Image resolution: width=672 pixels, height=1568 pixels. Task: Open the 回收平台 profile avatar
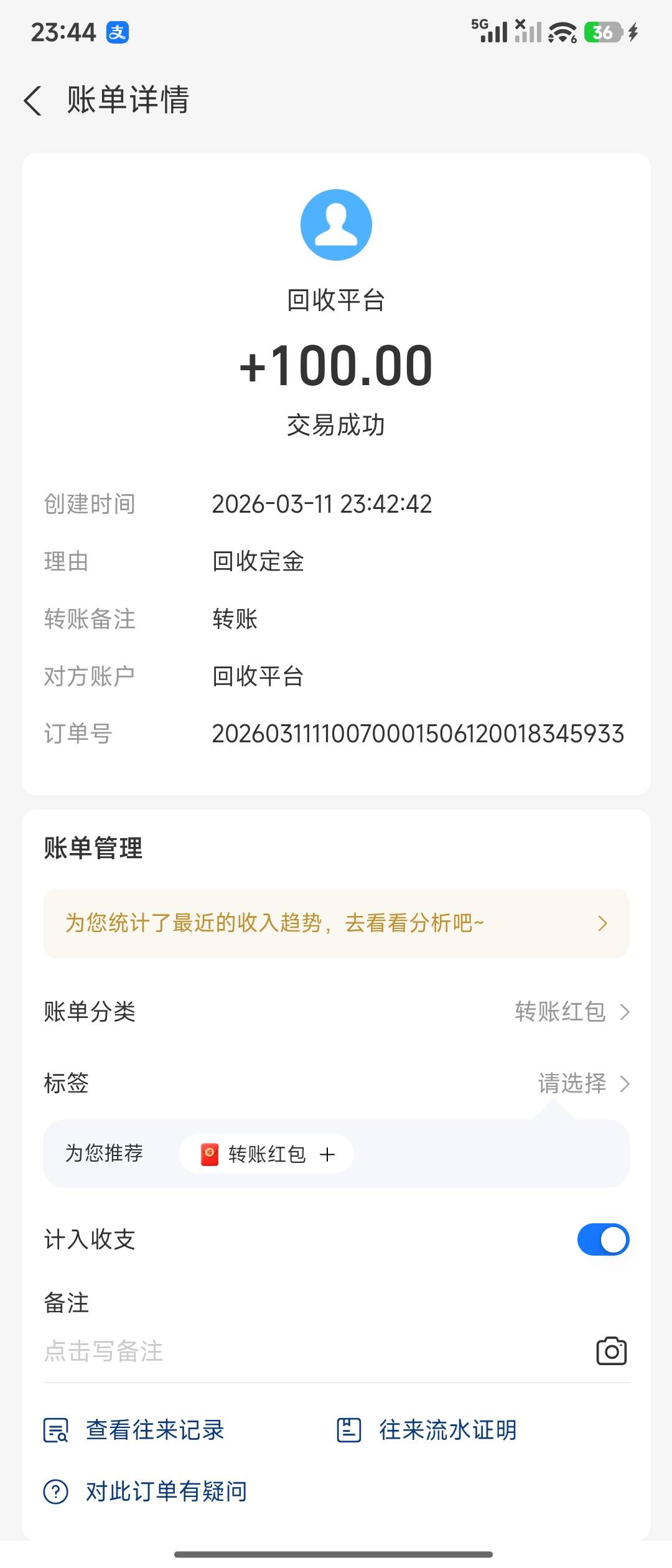pyautogui.click(x=336, y=225)
